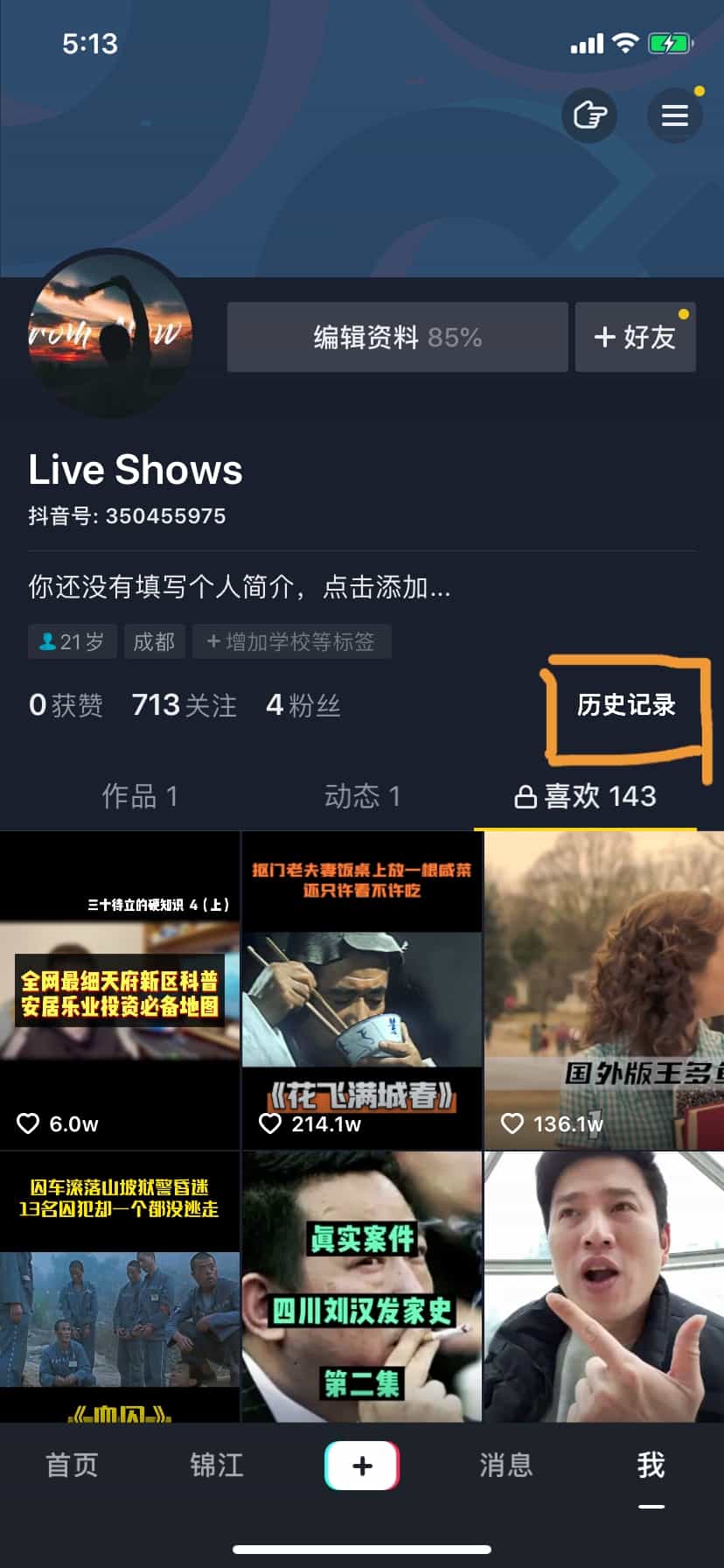The width and height of the screenshot is (724, 1568).
Task: Tap the pointing hand icon
Action: pyautogui.click(x=589, y=115)
